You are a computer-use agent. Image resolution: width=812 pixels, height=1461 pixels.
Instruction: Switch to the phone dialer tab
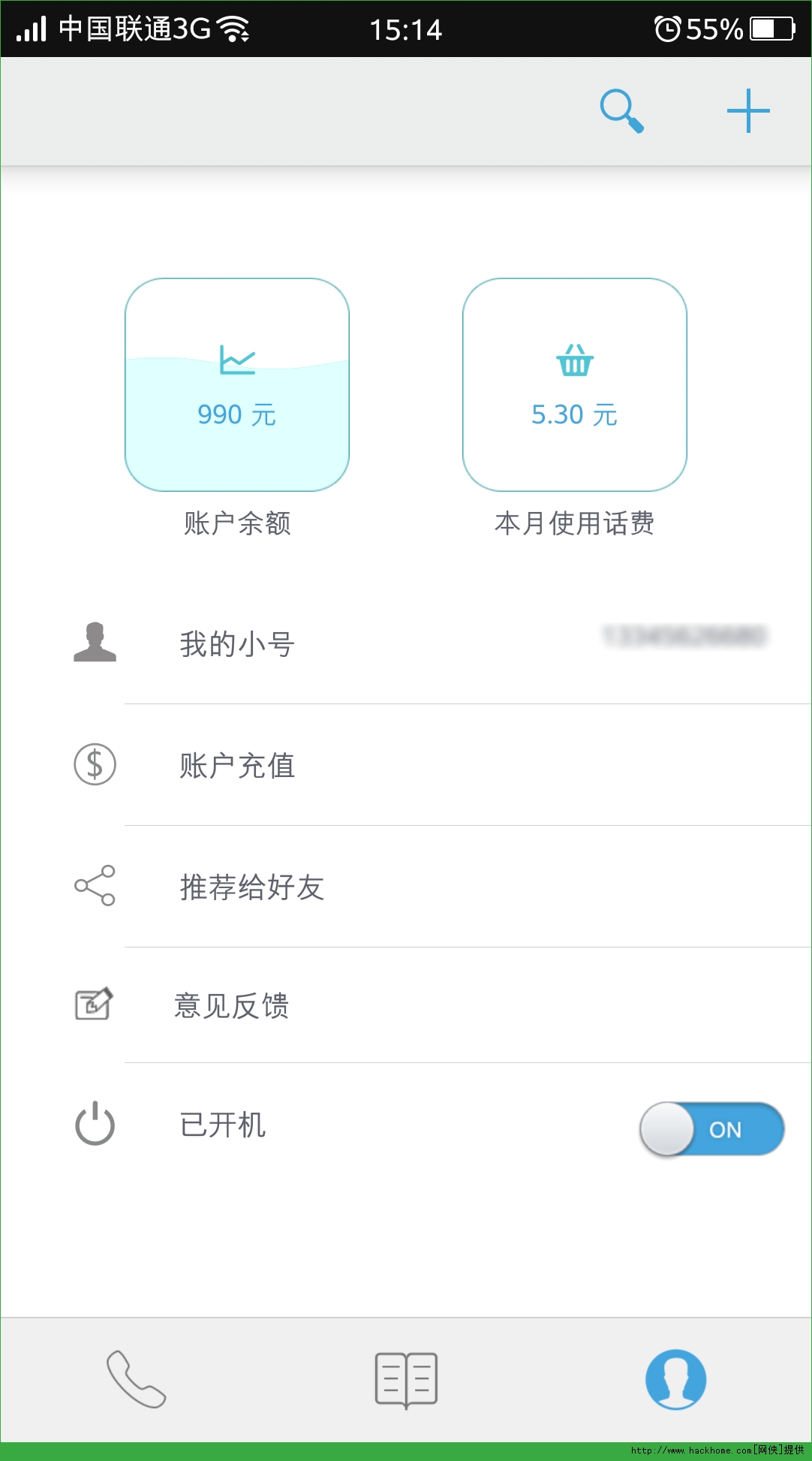136,1379
